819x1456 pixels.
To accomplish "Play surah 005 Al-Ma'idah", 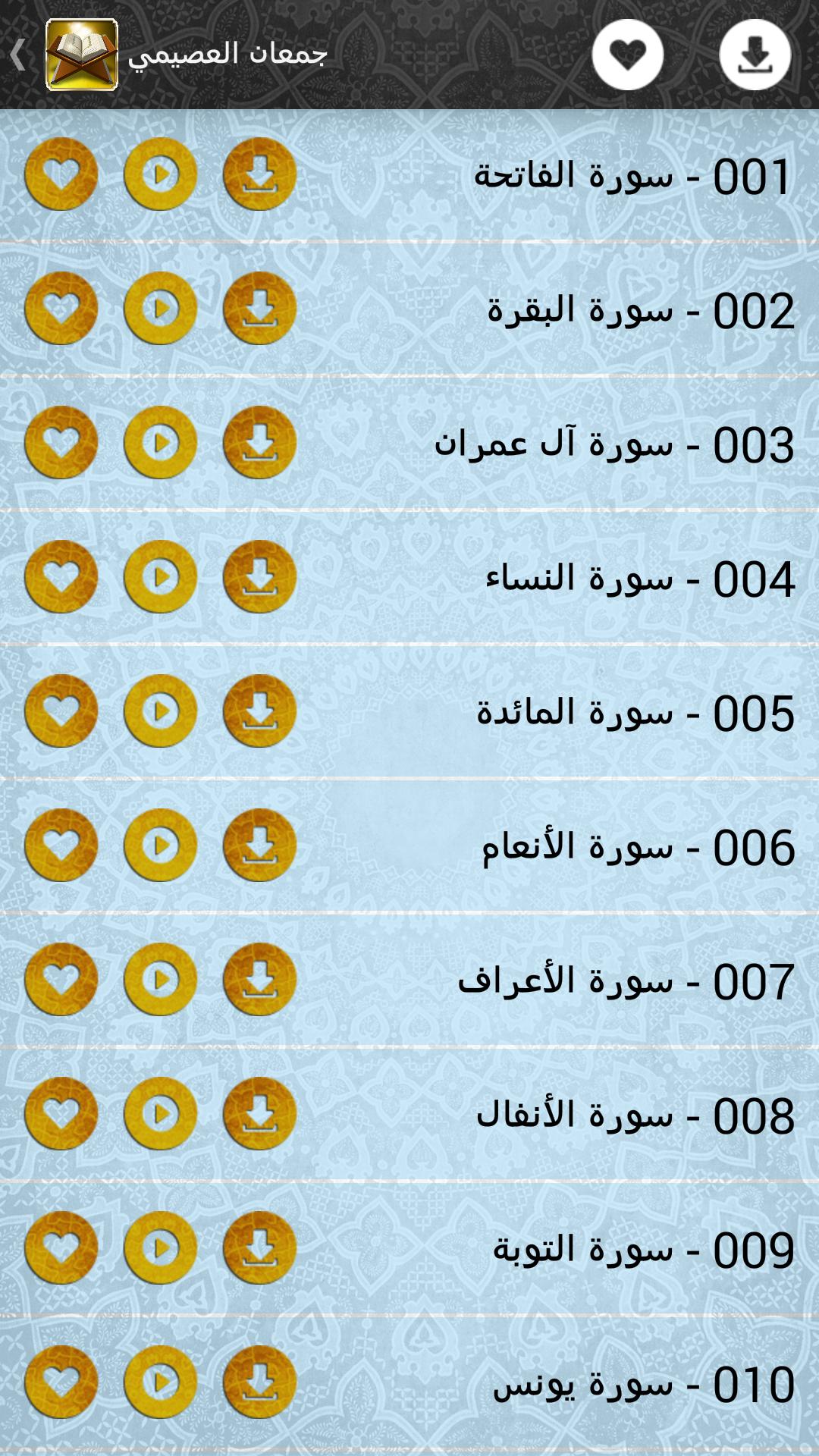I will point(160,711).
